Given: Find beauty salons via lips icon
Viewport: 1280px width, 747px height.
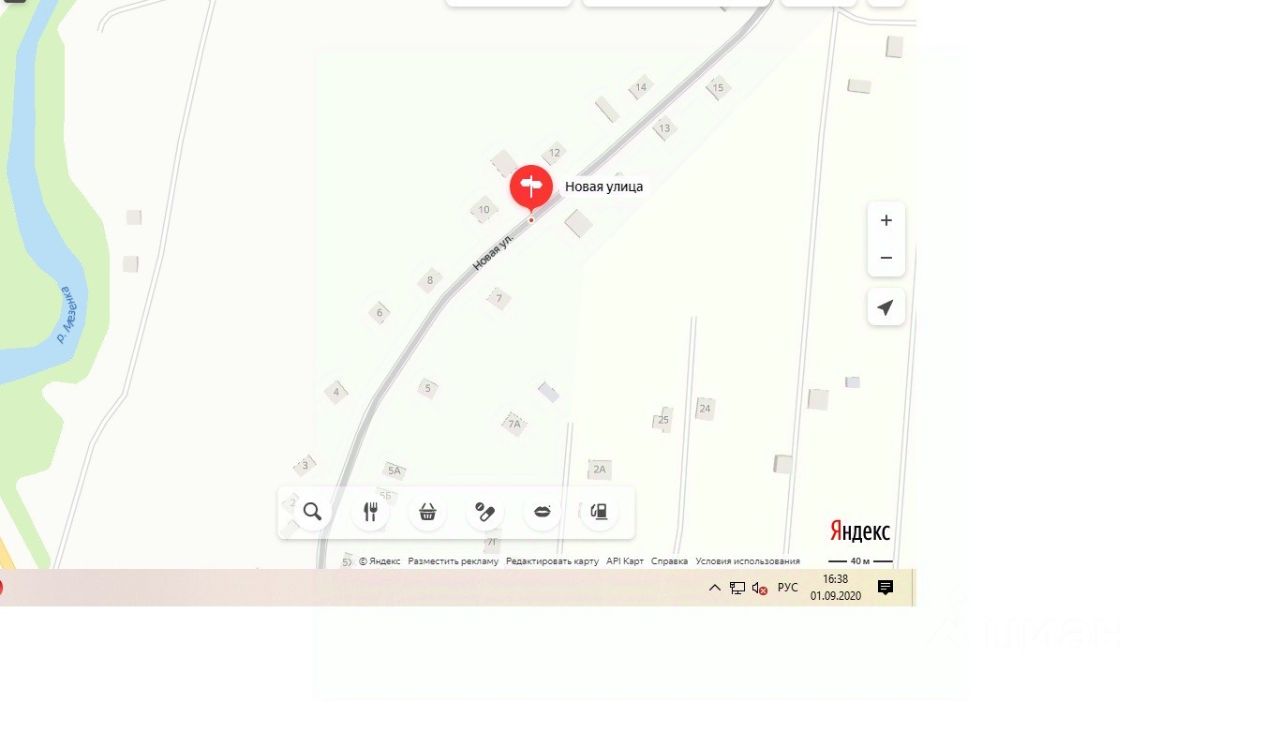Looking at the screenshot, I should 542,512.
